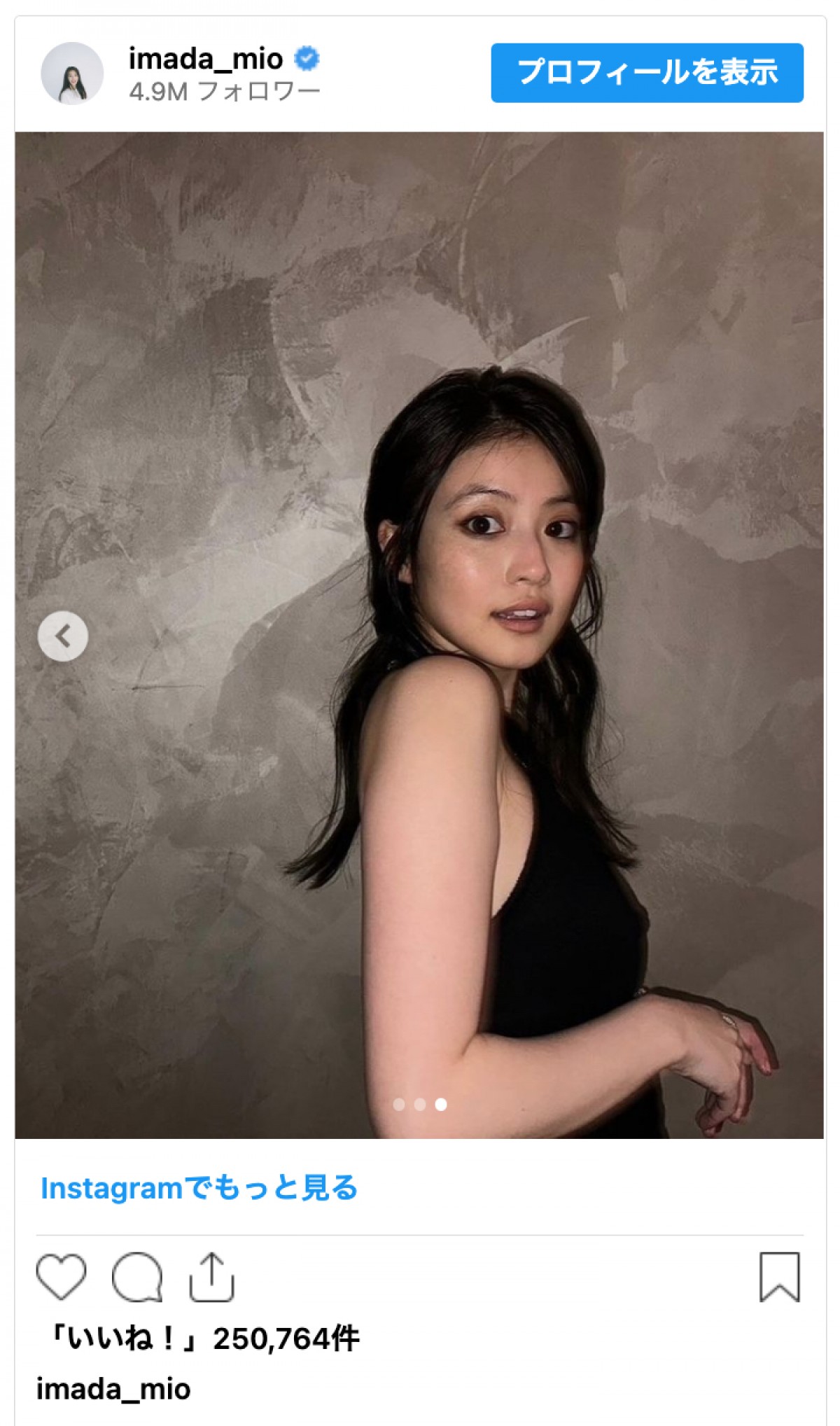Viewport: 840px width, 1426px height.
Task: Tap the imada_mio username in the header
Action: (x=205, y=59)
